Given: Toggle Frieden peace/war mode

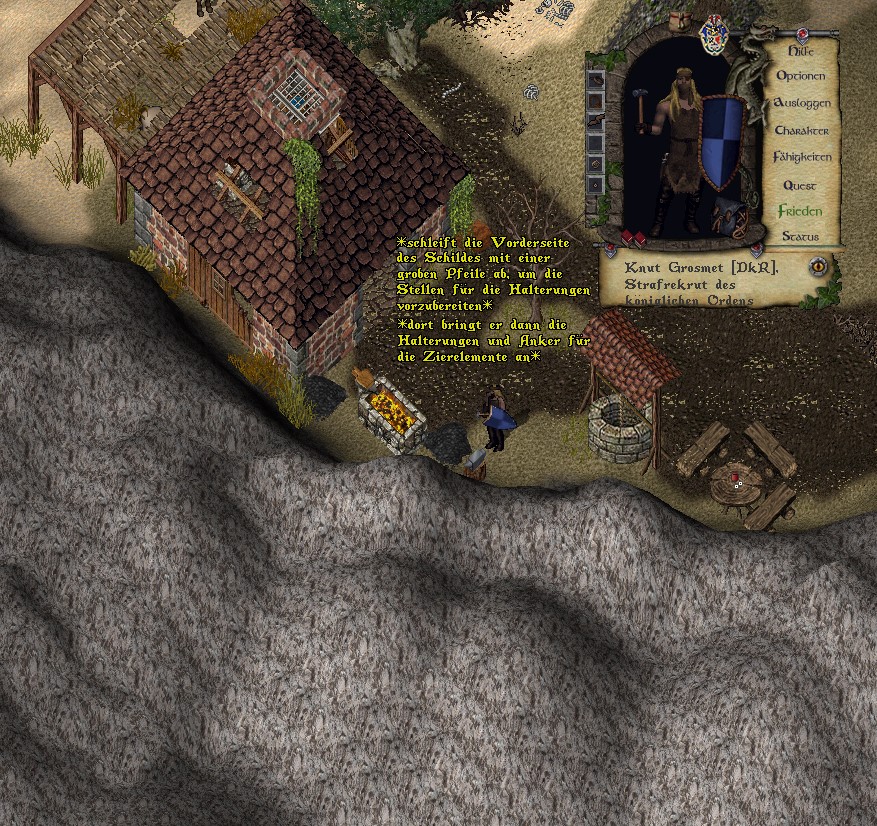Looking at the screenshot, I should [x=799, y=211].
